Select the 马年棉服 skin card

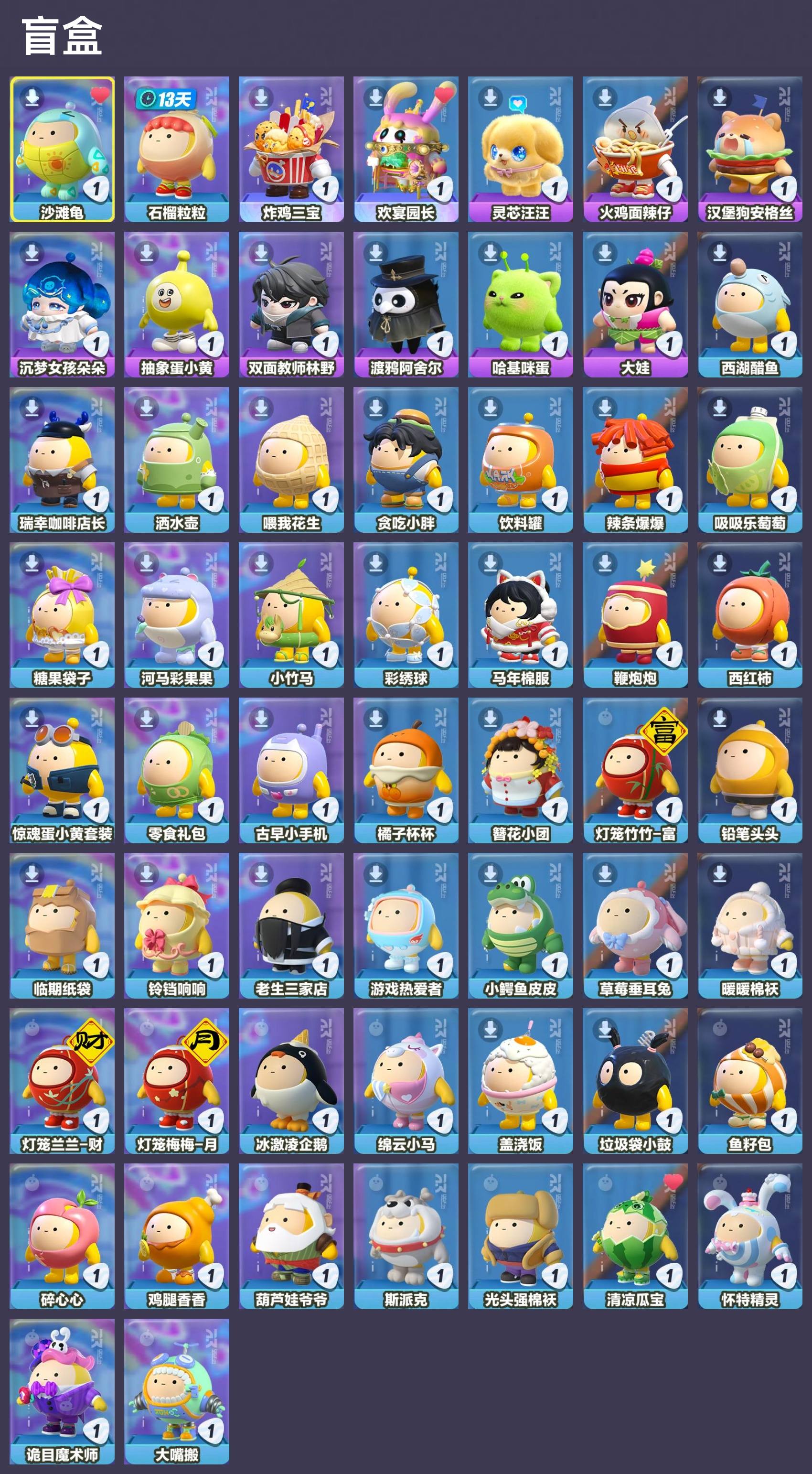tap(520, 615)
